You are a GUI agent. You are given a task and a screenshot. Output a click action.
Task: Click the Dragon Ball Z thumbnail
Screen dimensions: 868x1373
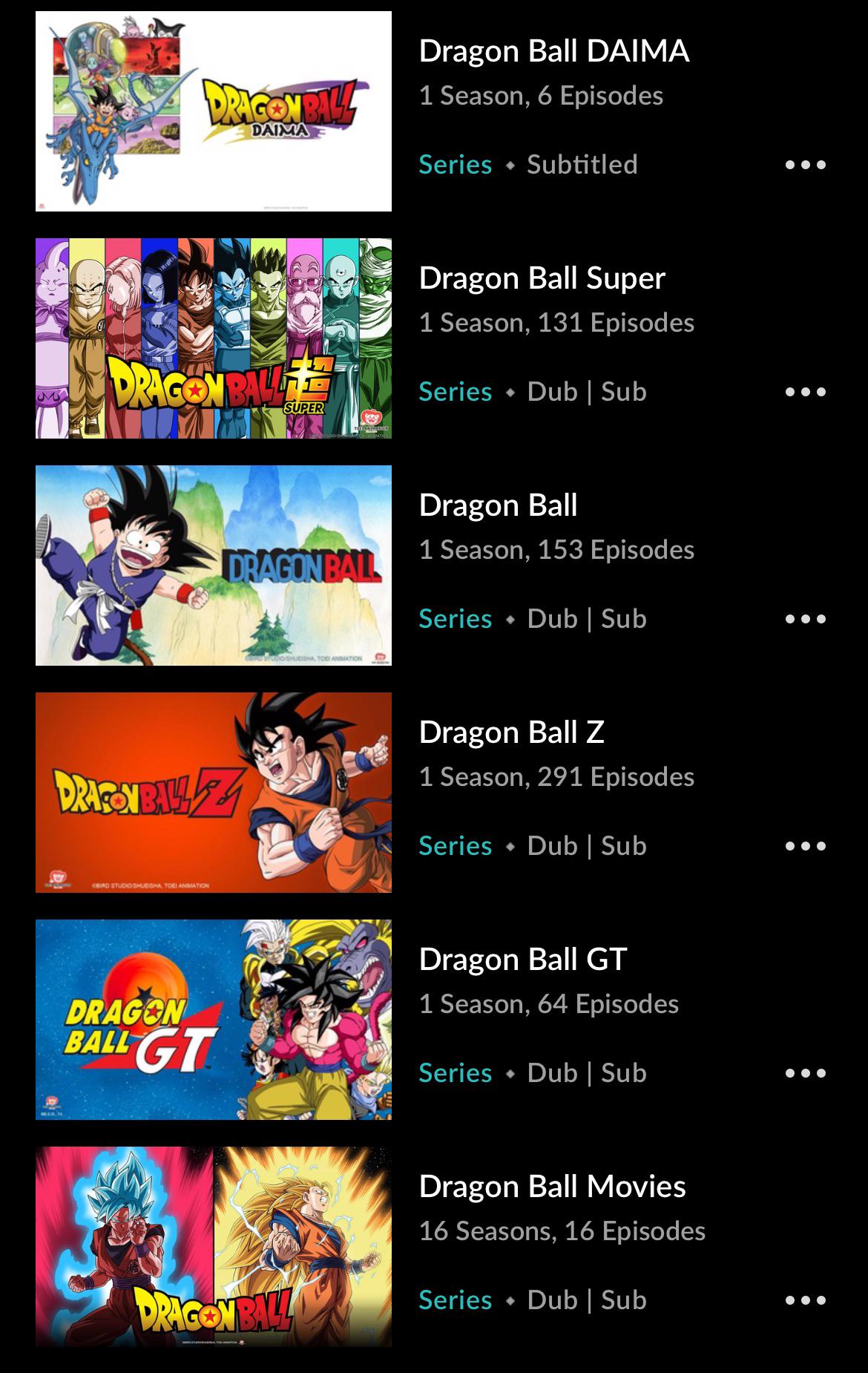(x=213, y=792)
